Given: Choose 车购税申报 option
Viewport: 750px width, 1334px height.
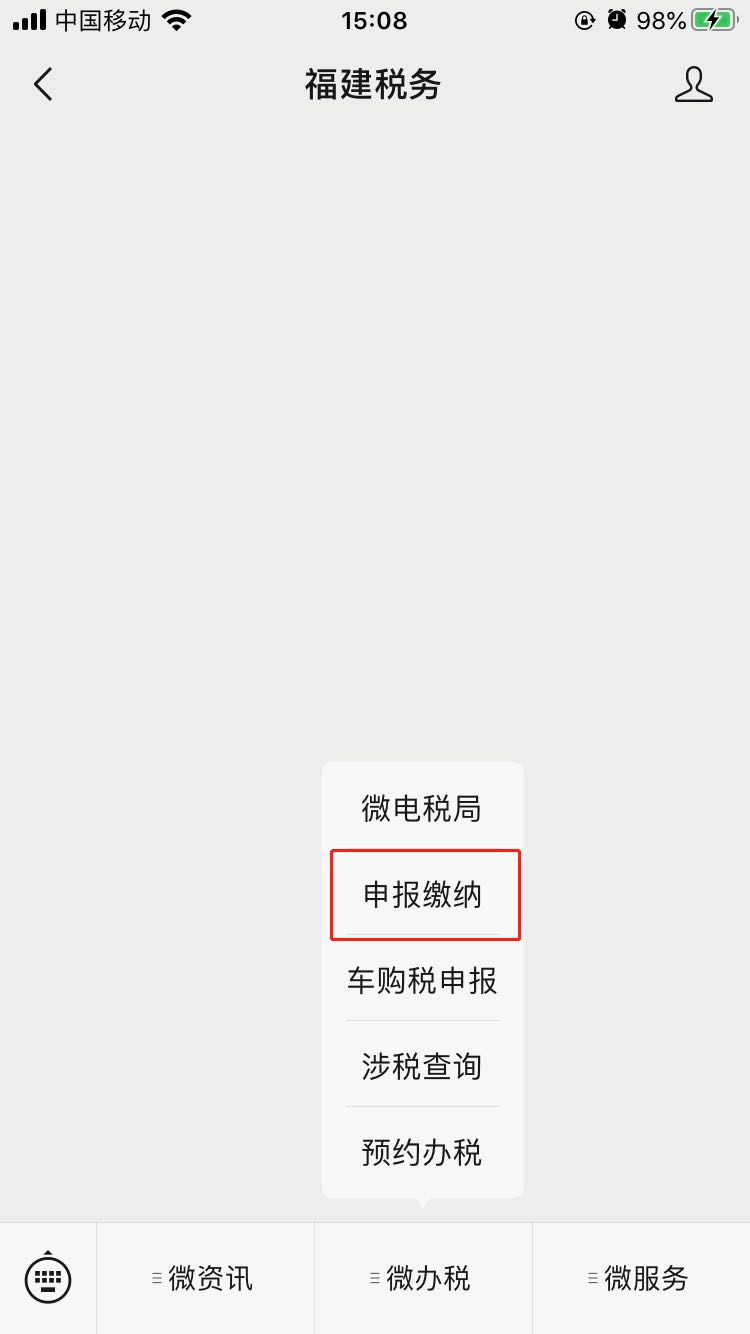Looking at the screenshot, I should (422, 980).
